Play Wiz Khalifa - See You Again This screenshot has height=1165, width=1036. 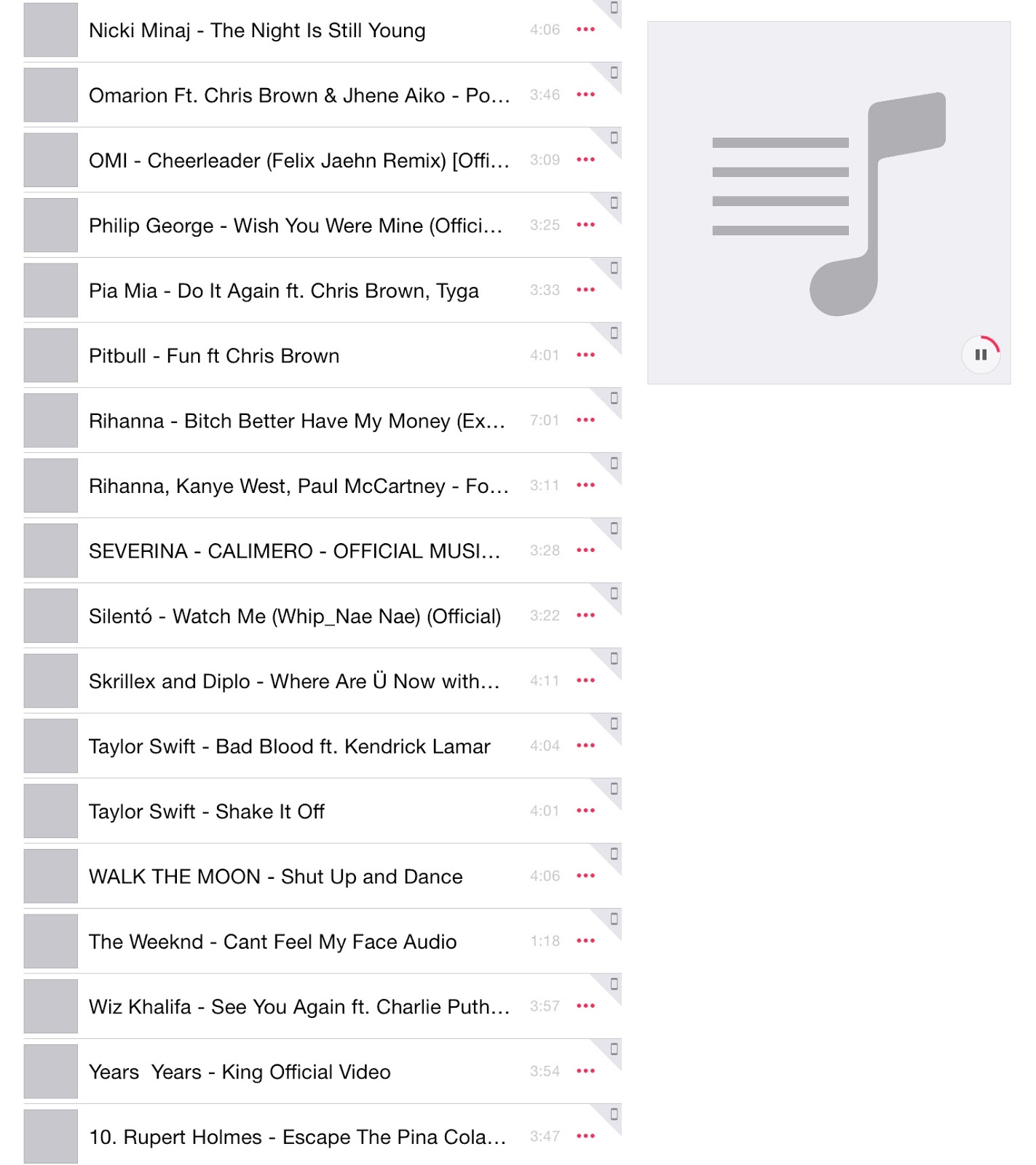(x=298, y=1007)
